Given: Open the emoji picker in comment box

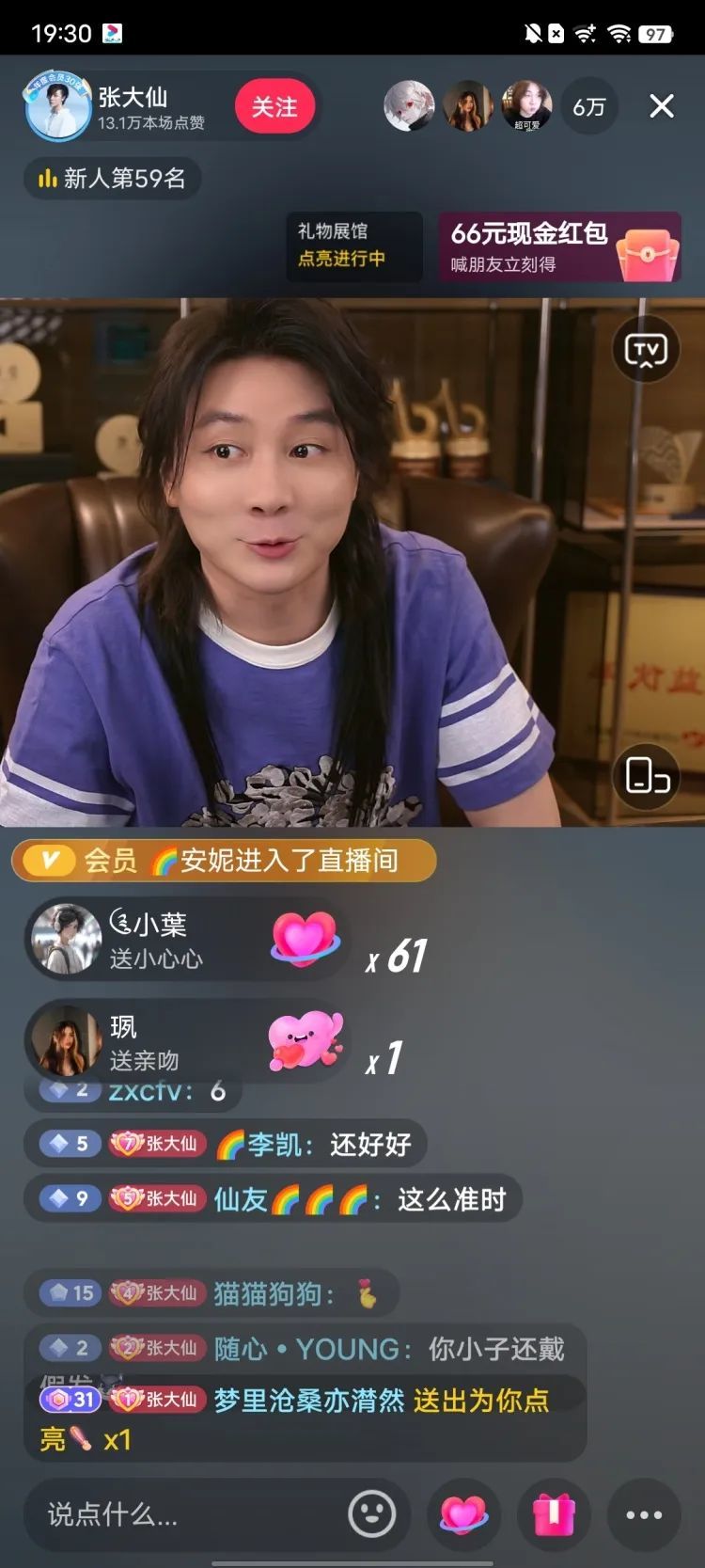Looking at the screenshot, I should point(372,1513).
